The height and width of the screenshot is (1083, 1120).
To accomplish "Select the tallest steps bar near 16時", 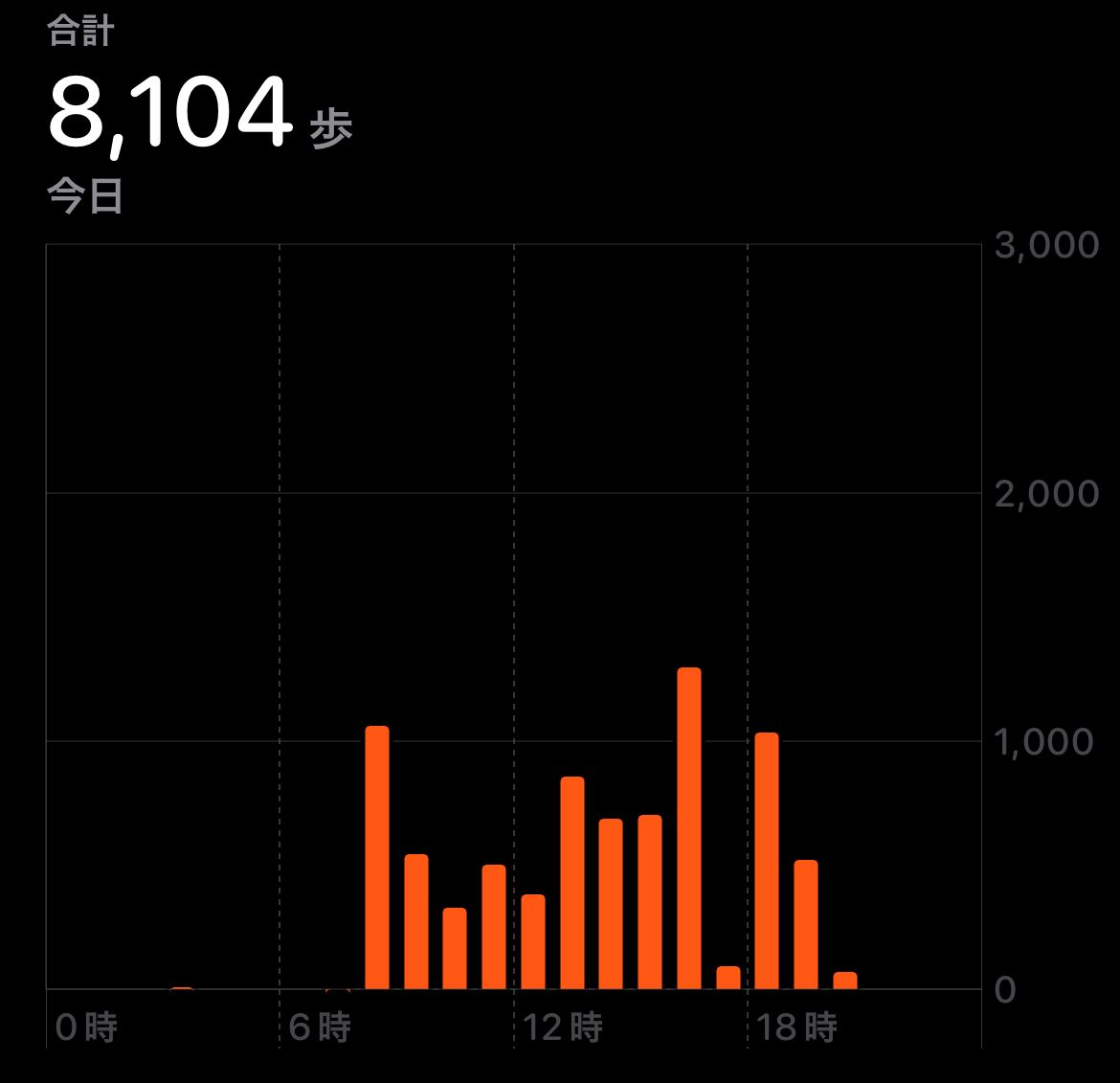I will coord(689,828).
